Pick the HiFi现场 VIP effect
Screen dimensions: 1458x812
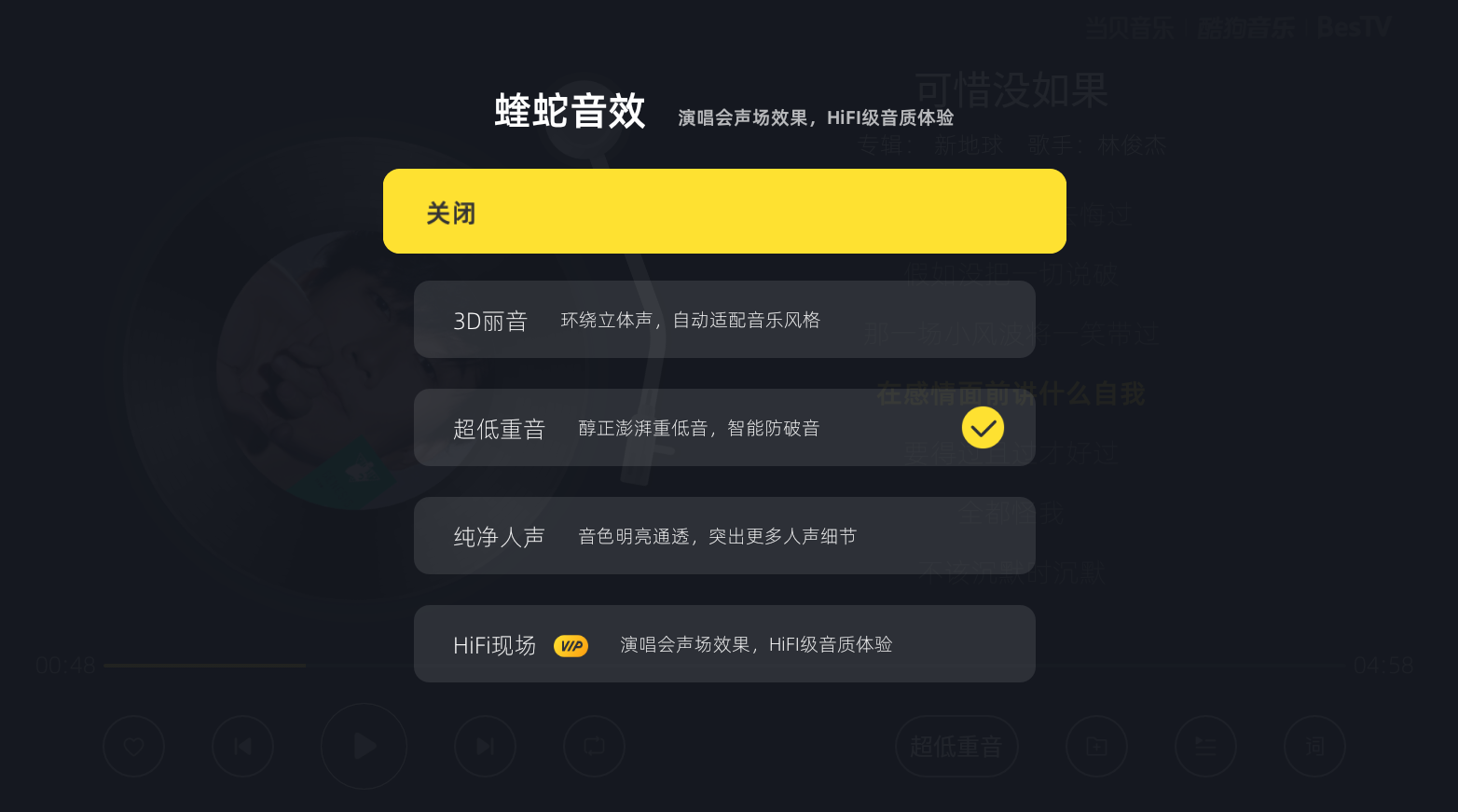(x=723, y=644)
